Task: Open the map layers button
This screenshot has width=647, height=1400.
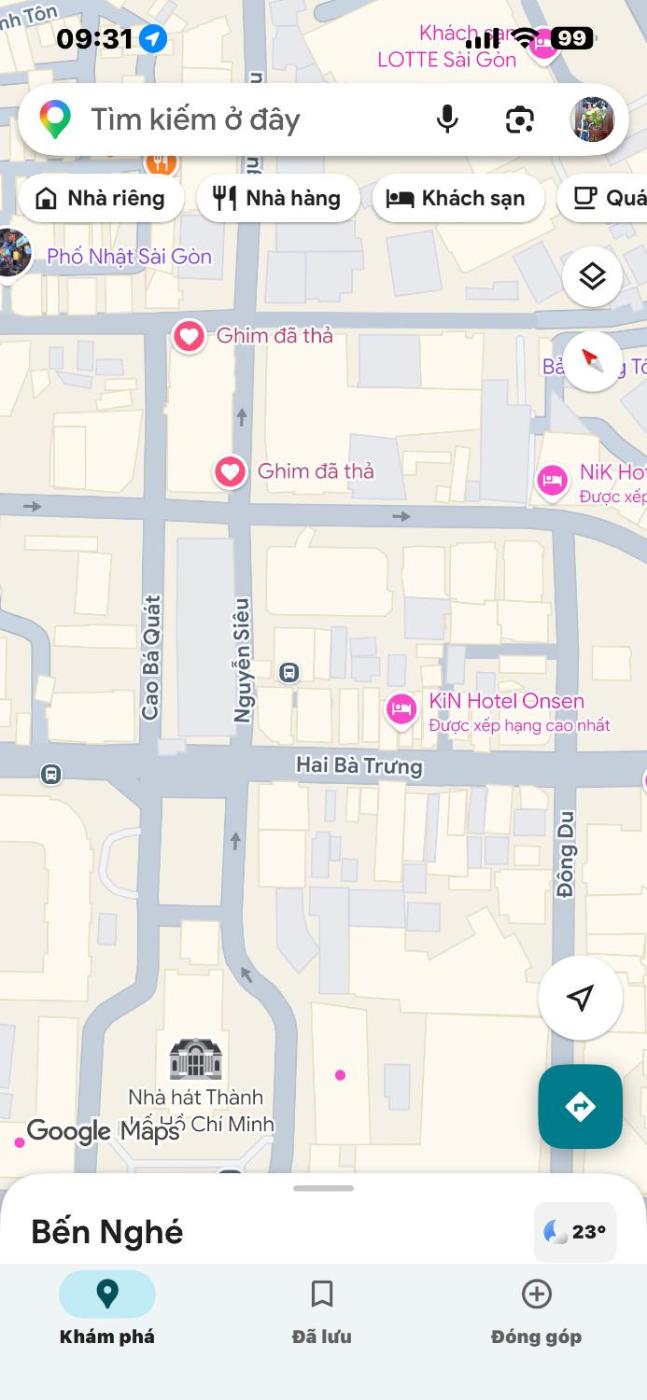Action: pyautogui.click(x=592, y=276)
